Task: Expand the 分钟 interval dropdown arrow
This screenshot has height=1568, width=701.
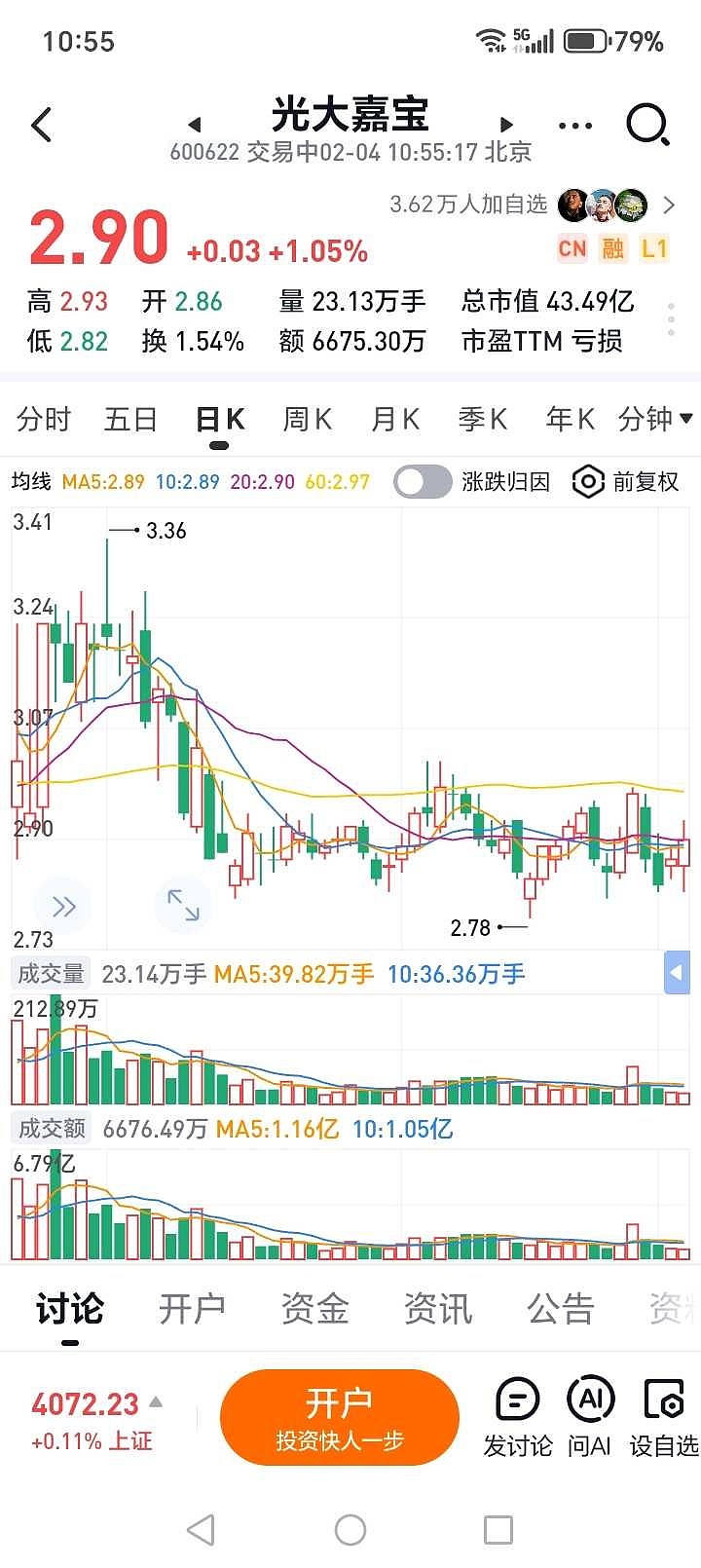Action: click(x=687, y=418)
